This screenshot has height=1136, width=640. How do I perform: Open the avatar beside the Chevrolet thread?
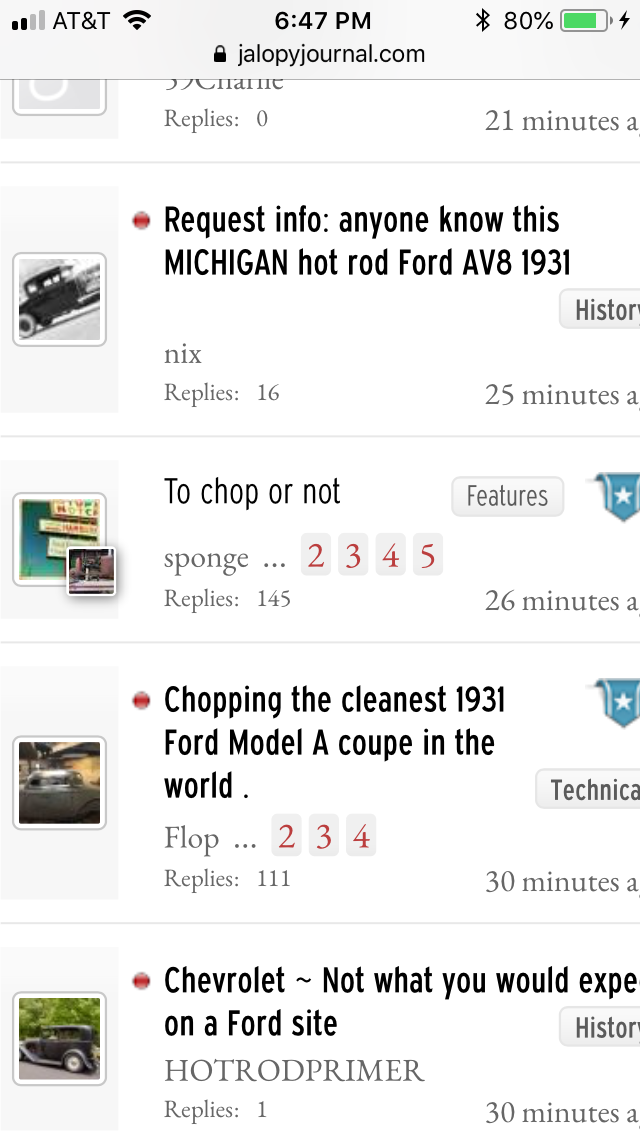click(59, 1038)
